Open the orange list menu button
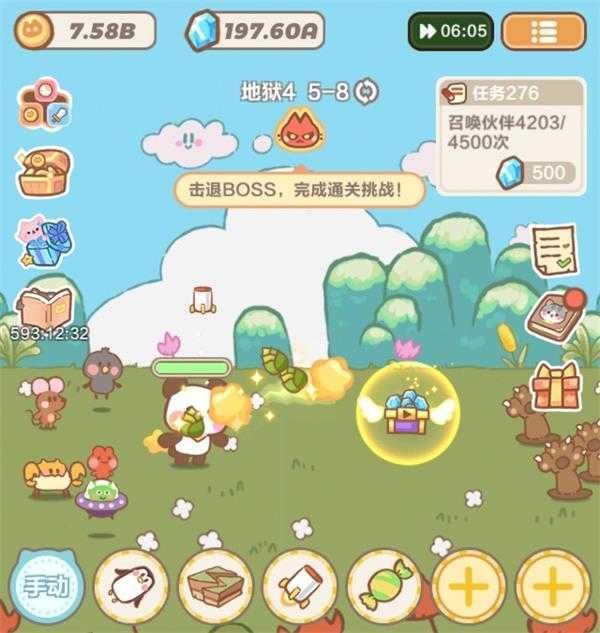The height and width of the screenshot is (633, 600). pos(543,31)
